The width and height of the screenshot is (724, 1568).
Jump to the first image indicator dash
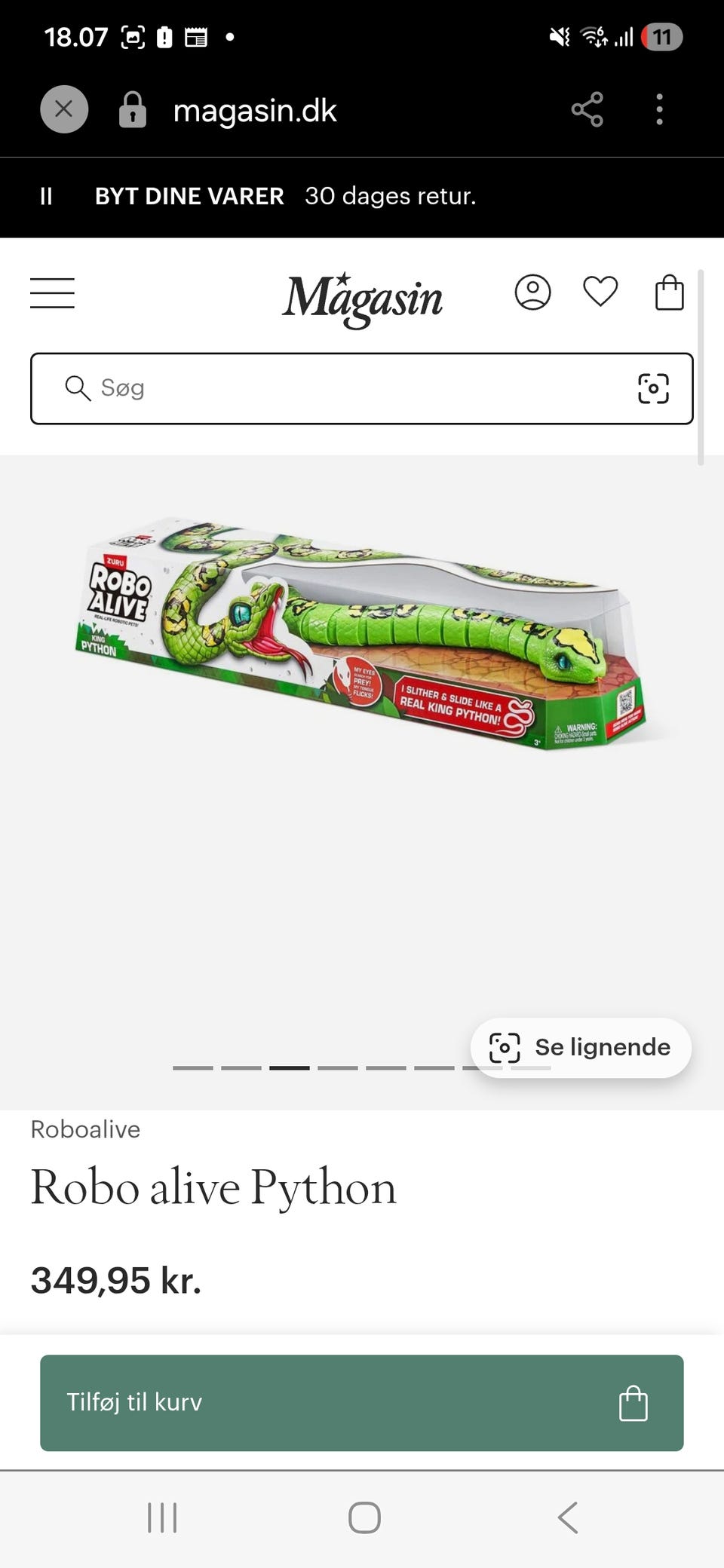(x=193, y=1067)
